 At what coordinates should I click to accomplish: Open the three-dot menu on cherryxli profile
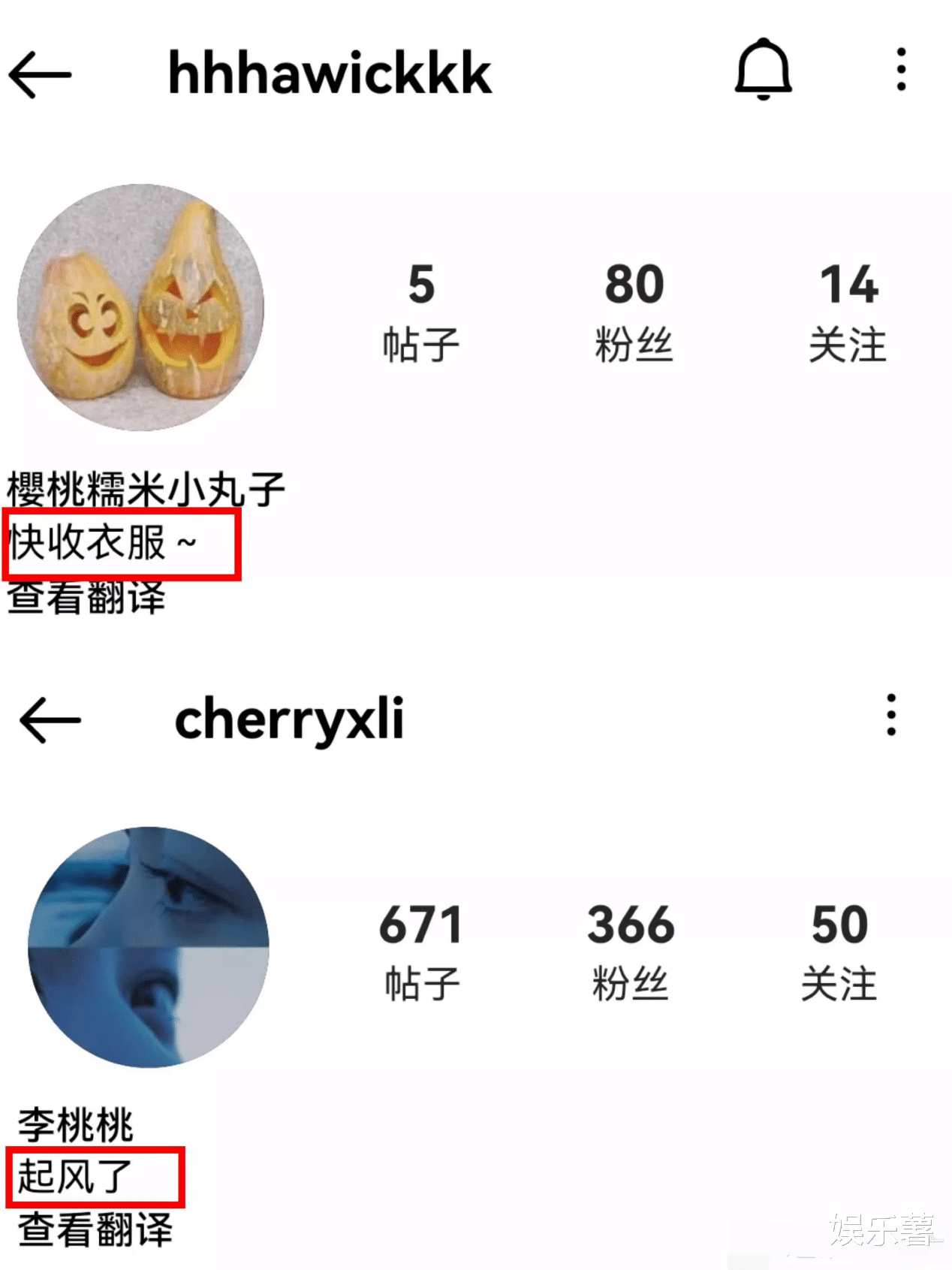[890, 717]
